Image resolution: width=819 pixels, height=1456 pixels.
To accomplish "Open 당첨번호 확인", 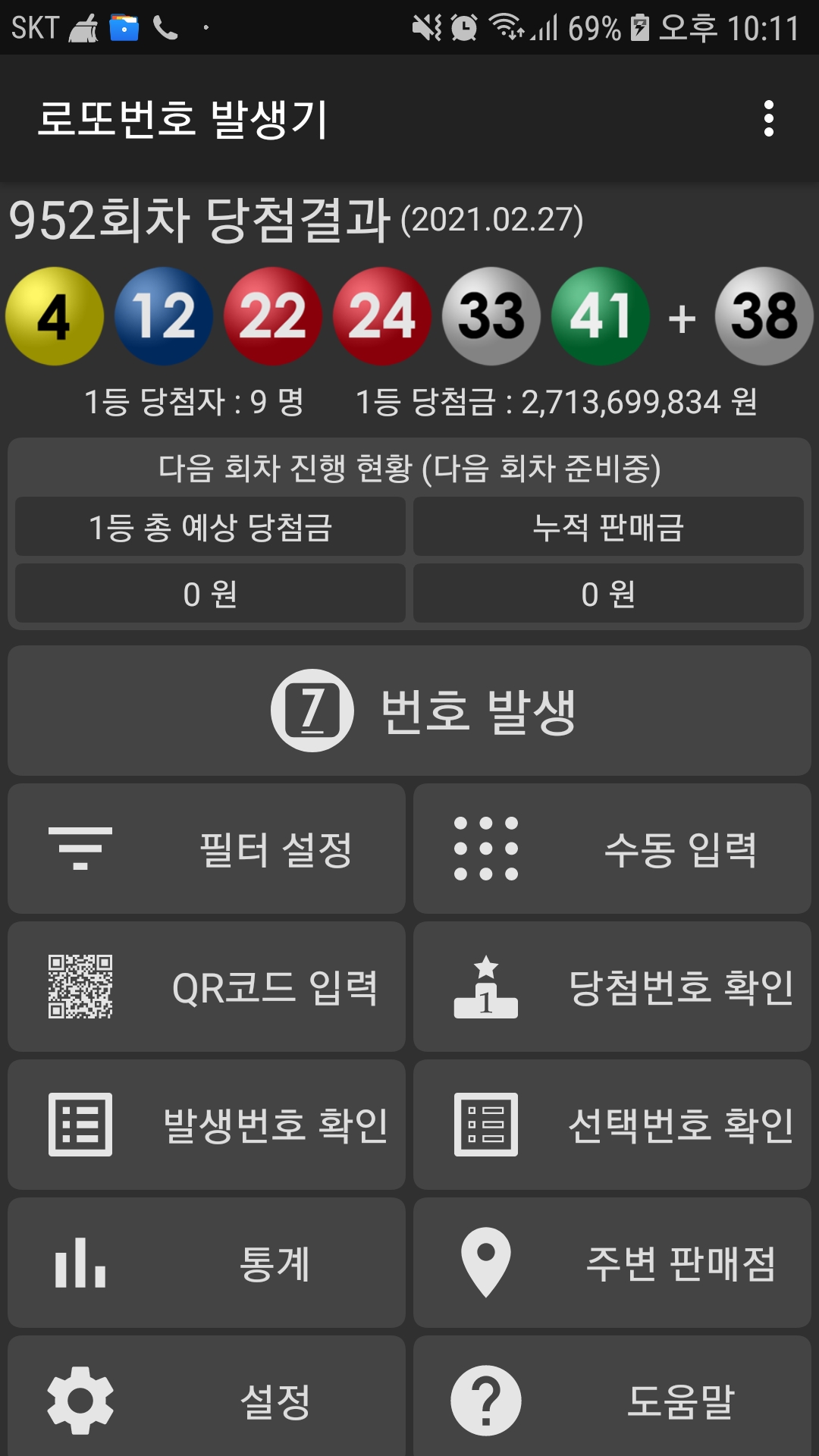I will click(612, 987).
